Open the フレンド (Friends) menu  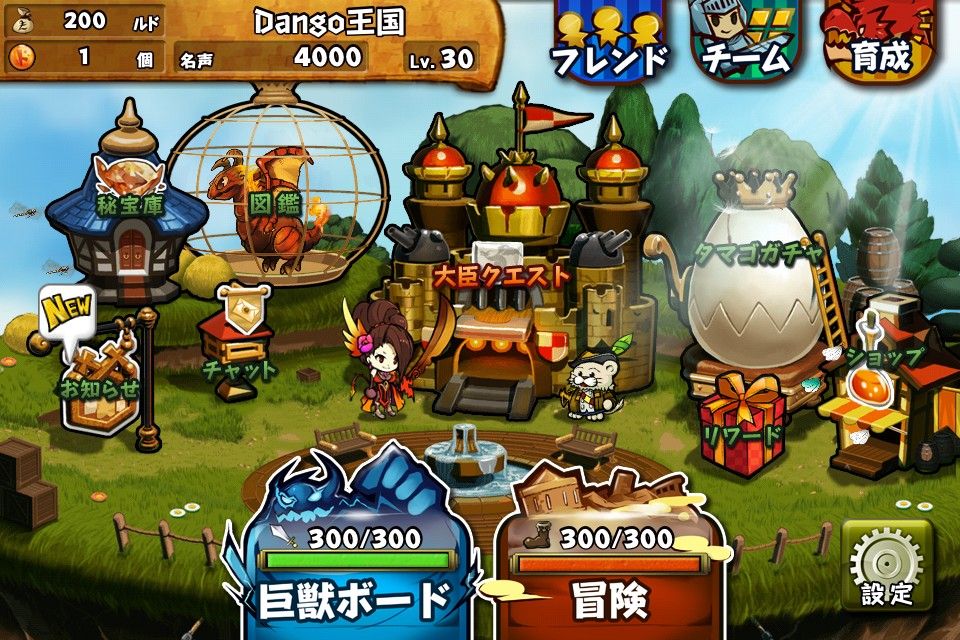(610, 42)
